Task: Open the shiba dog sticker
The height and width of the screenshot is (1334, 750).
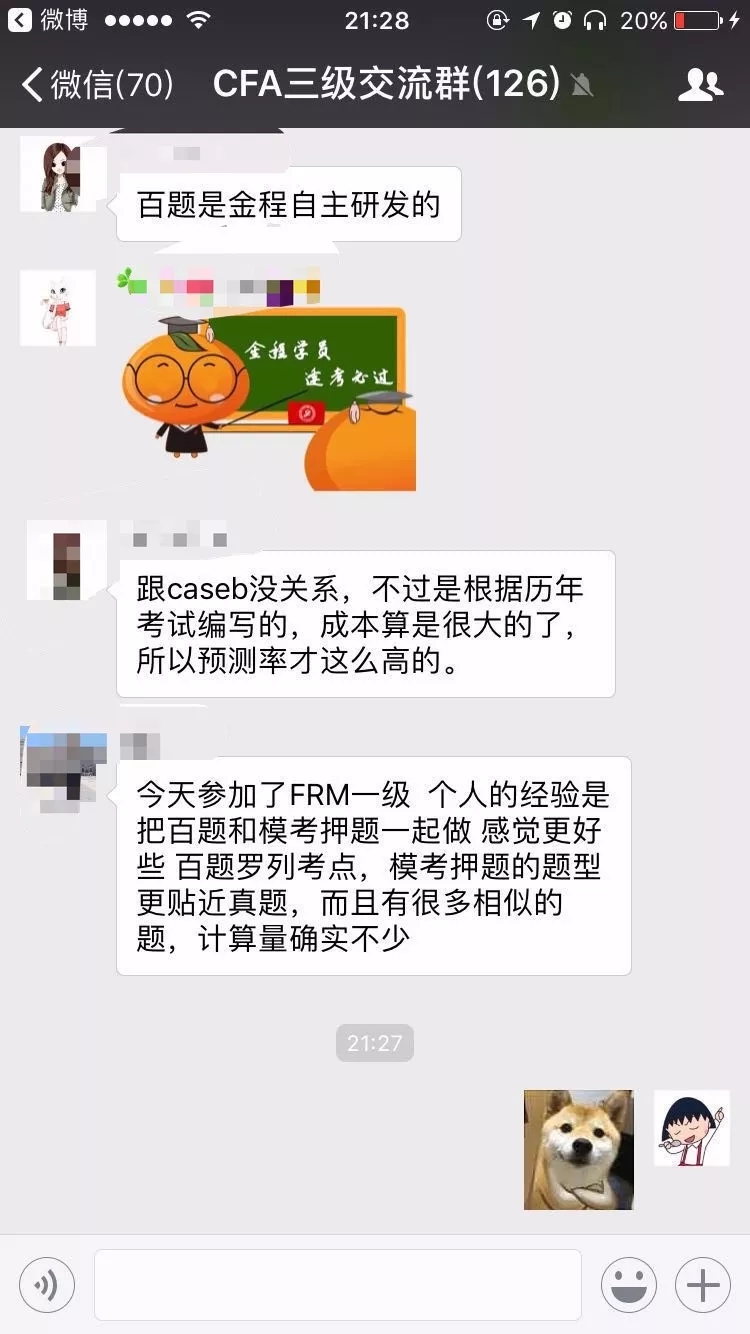Action: [578, 1148]
